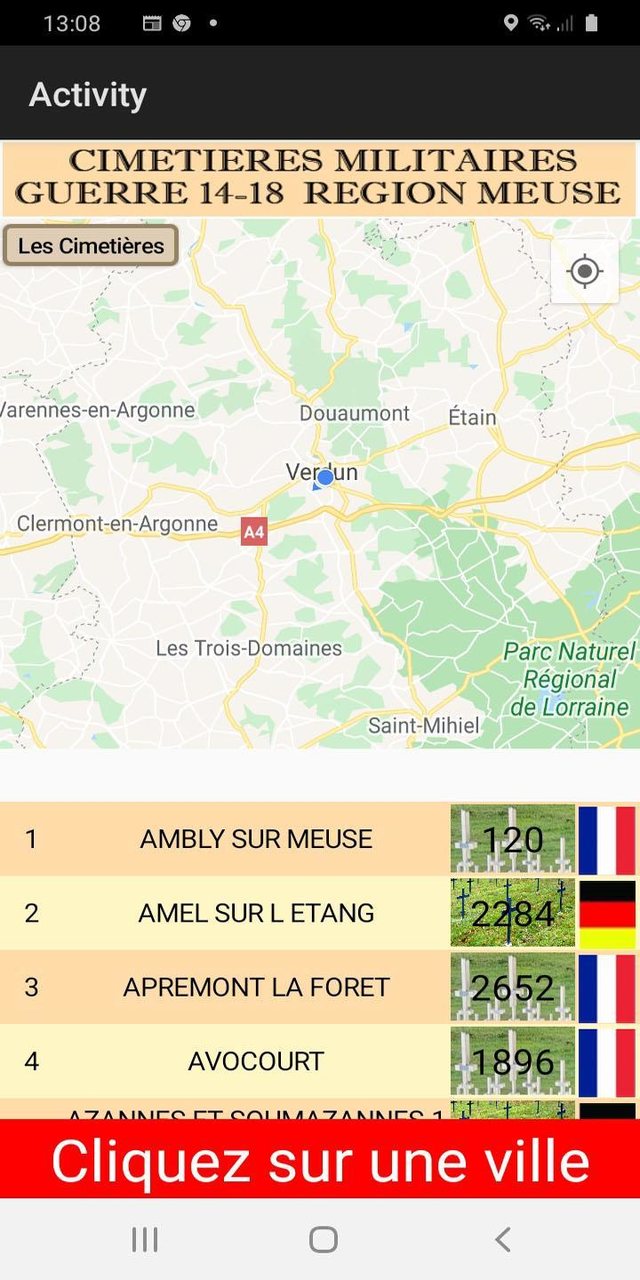The image size is (640, 1280).
Task: Go to the system home screen
Action: 323,1240
